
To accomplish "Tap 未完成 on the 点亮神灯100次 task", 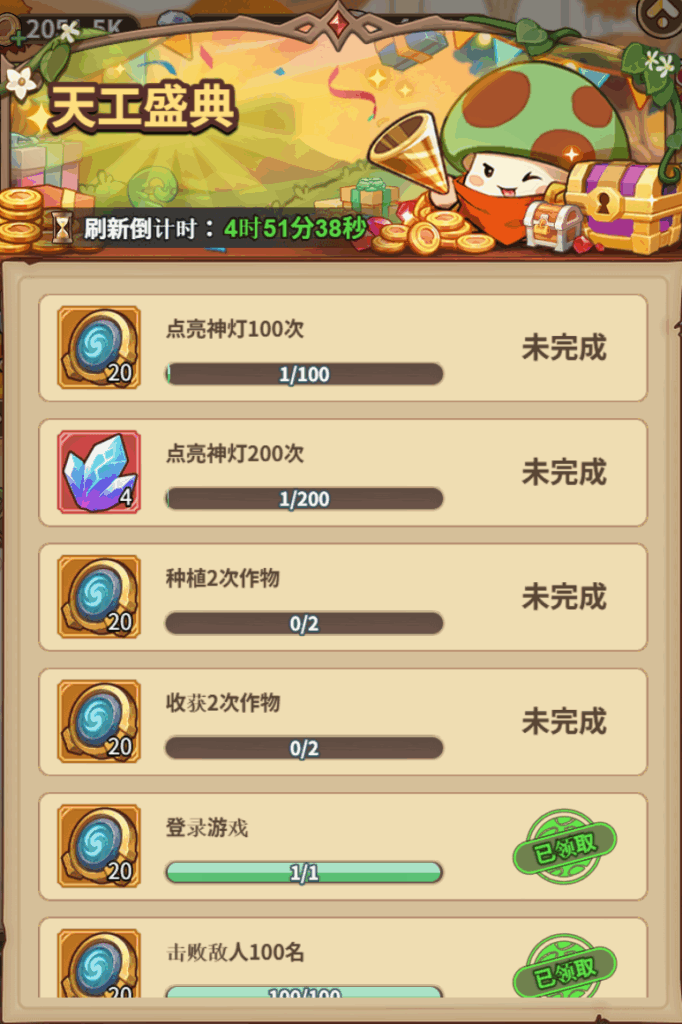I will coord(563,348).
